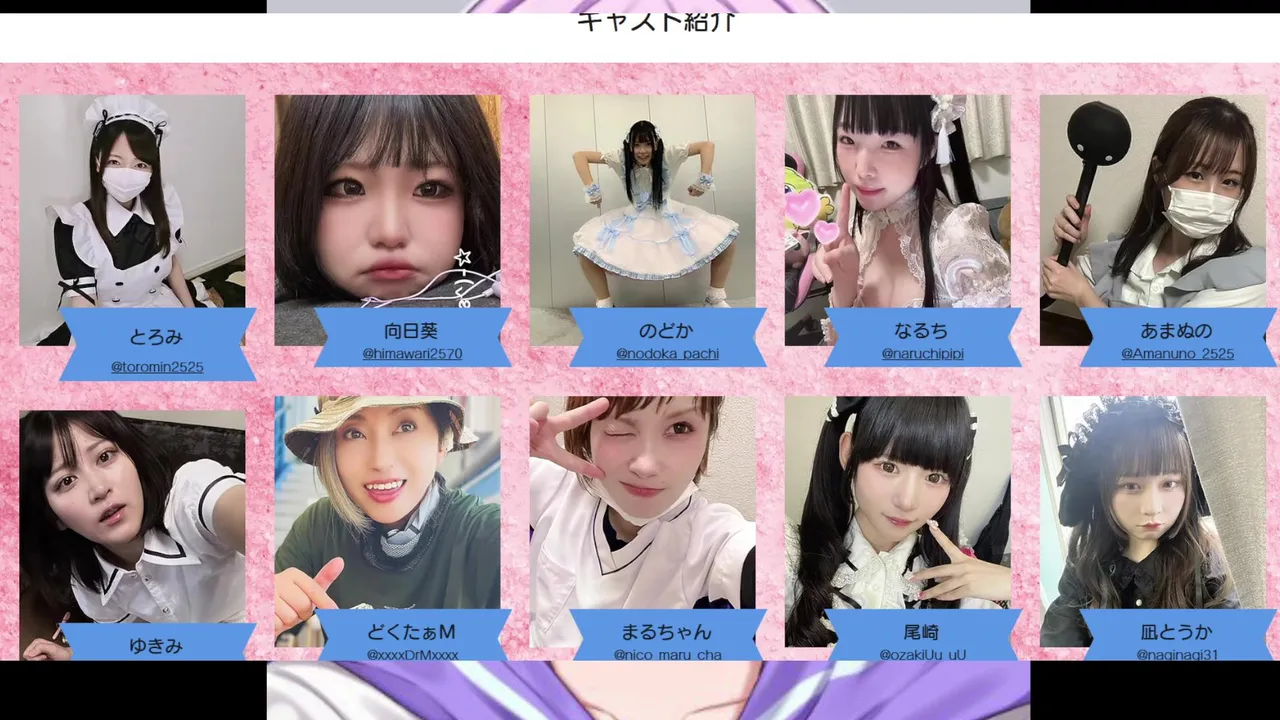Follow the @Amanuno_2525 link under あまぬの
The height and width of the screenshot is (720, 1280).
coord(1177,354)
